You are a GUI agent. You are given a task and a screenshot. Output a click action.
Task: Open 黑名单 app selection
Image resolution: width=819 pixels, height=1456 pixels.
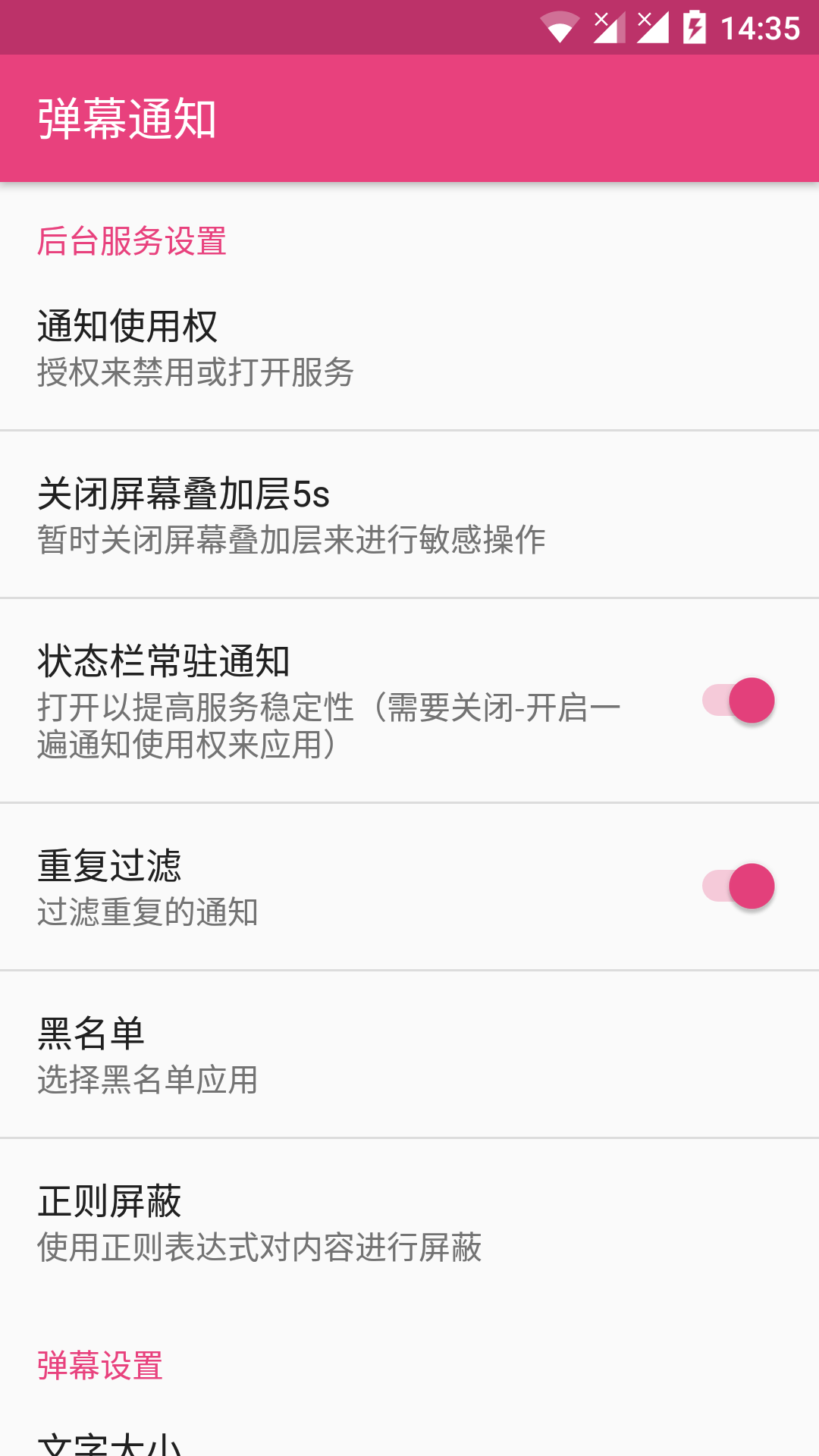pos(409,1054)
